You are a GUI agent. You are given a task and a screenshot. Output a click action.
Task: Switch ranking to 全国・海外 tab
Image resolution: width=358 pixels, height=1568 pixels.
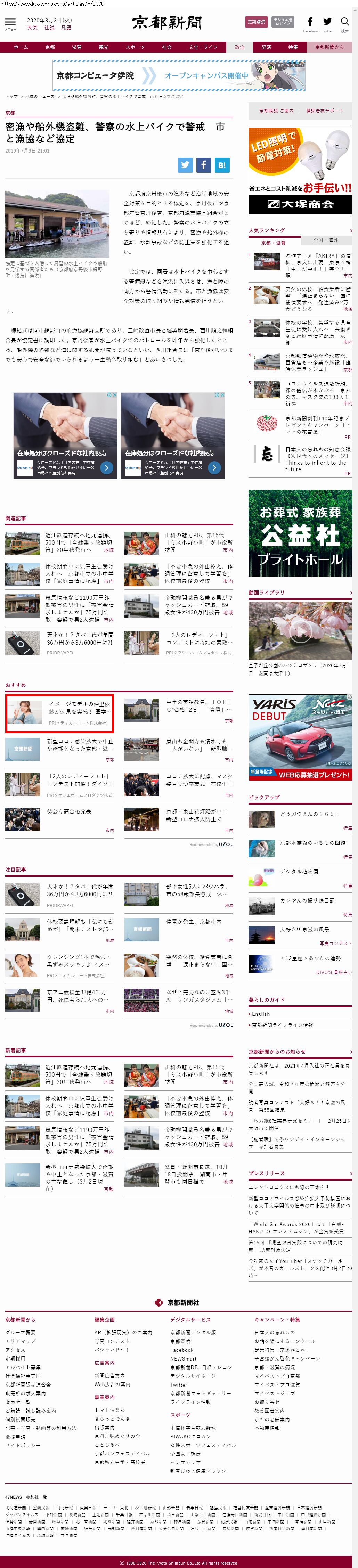pos(325,240)
